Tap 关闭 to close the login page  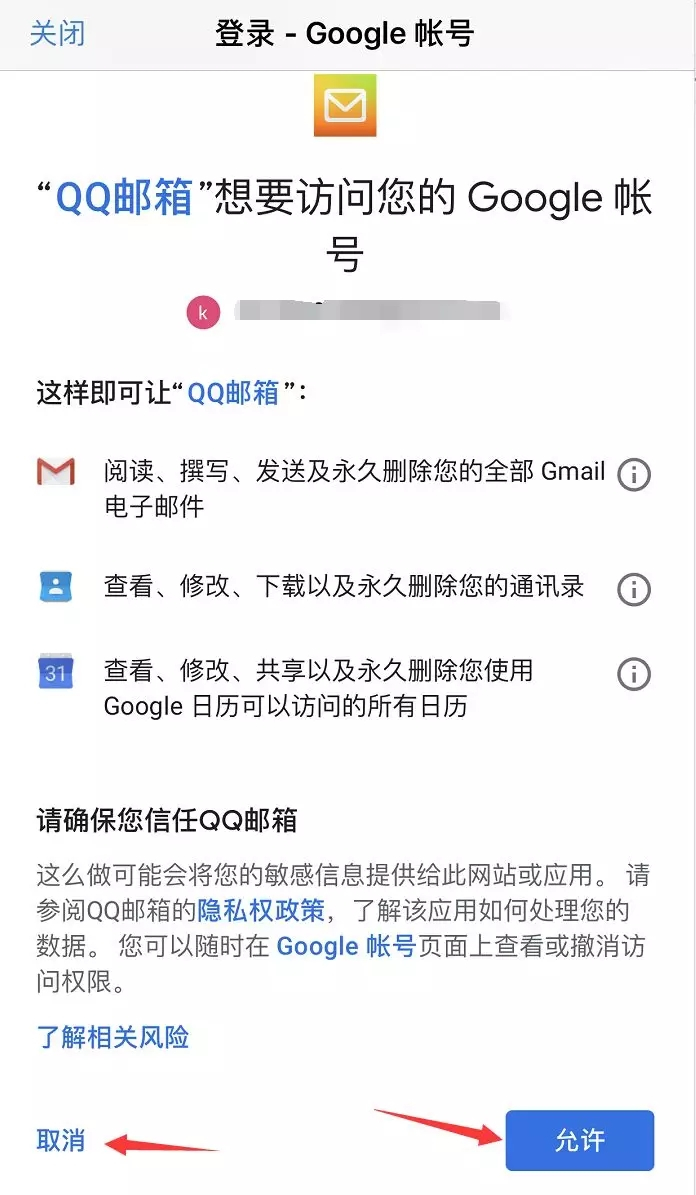(57, 33)
